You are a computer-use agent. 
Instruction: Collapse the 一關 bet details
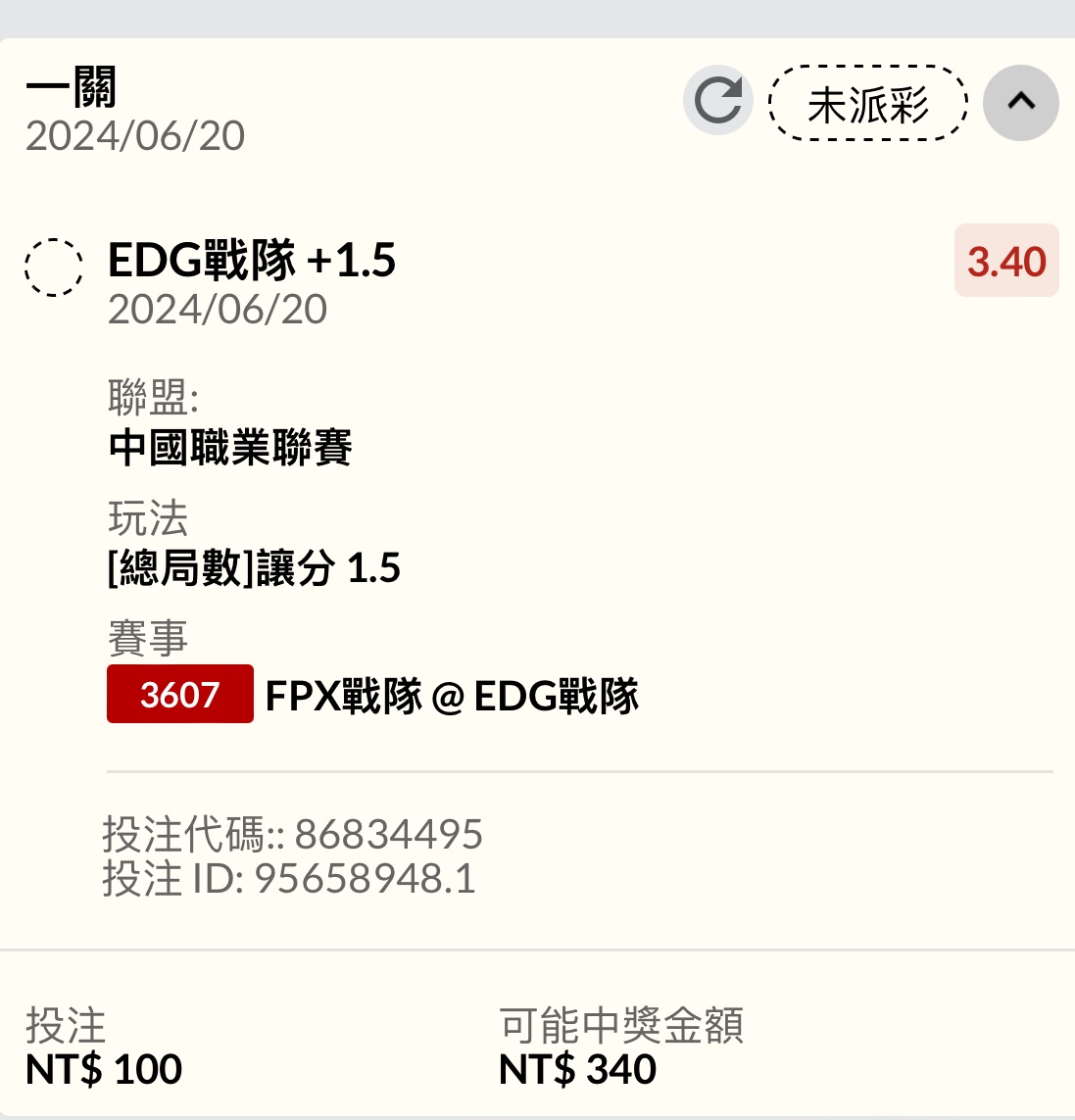pos(1020,102)
